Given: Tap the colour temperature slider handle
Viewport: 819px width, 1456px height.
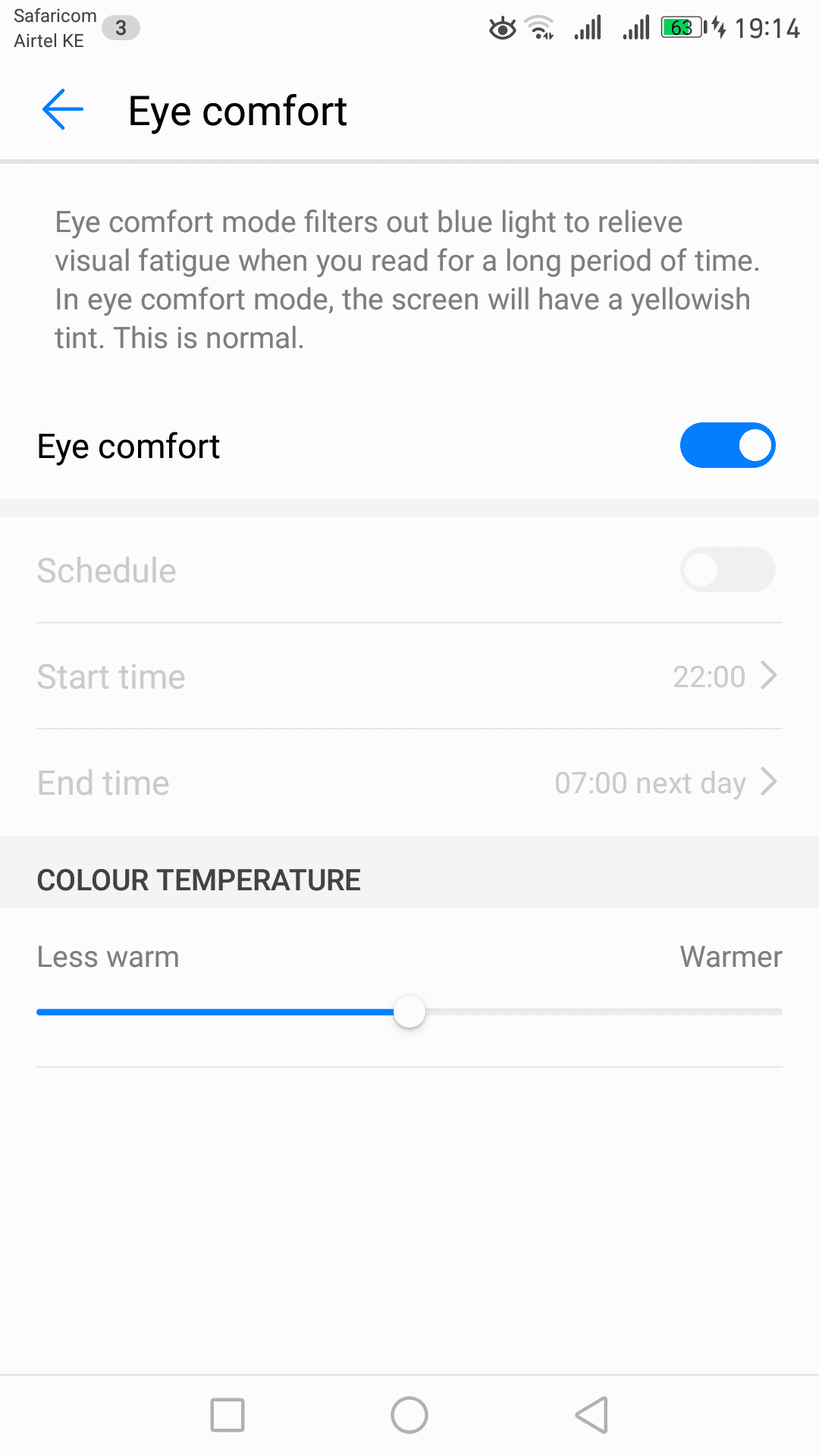Looking at the screenshot, I should tap(409, 1012).
